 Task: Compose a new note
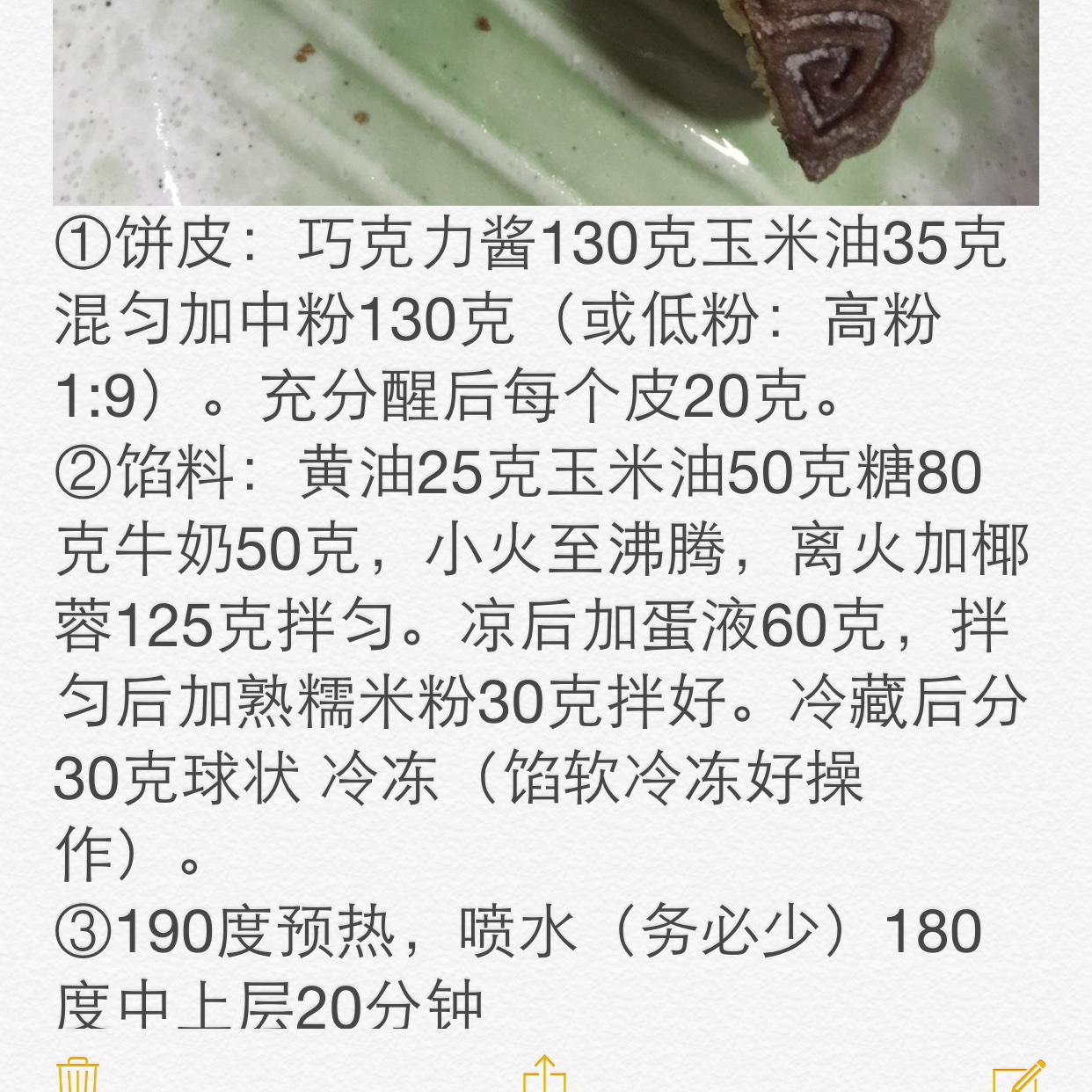pos(1018,1076)
